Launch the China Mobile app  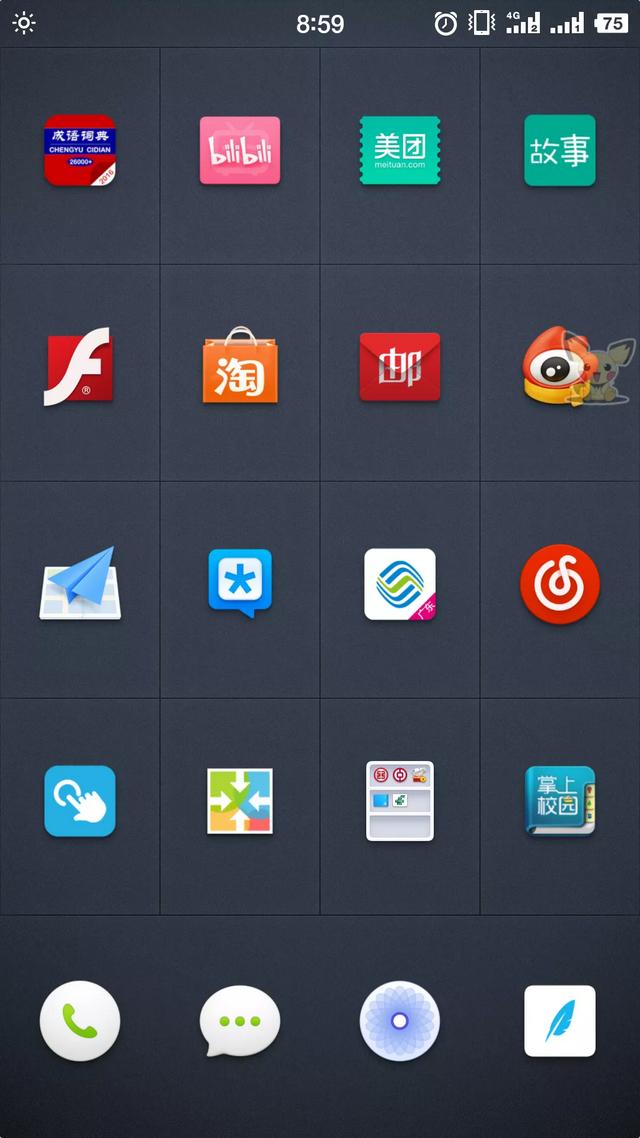(400, 584)
